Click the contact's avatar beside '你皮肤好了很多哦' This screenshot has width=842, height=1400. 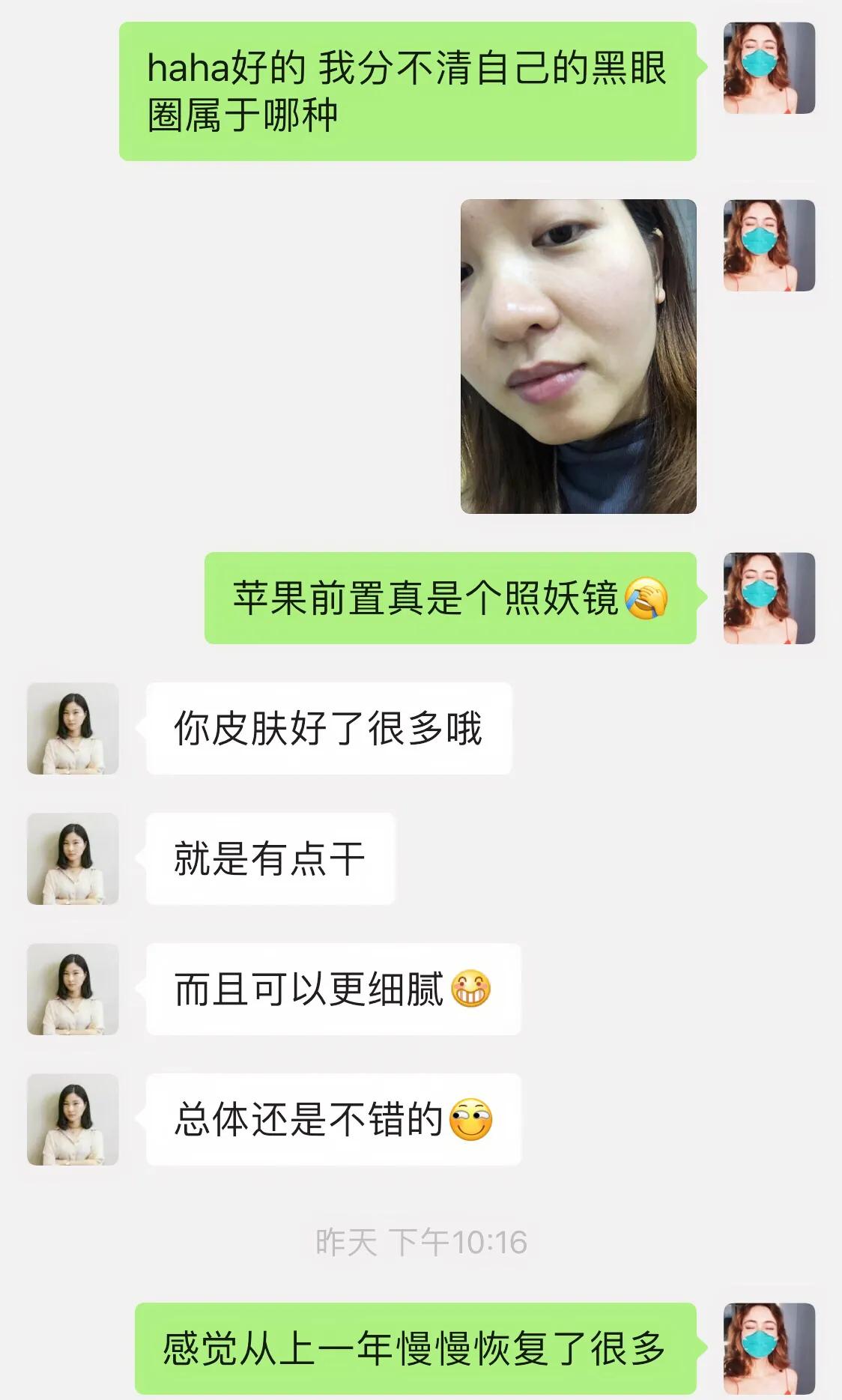tap(71, 727)
